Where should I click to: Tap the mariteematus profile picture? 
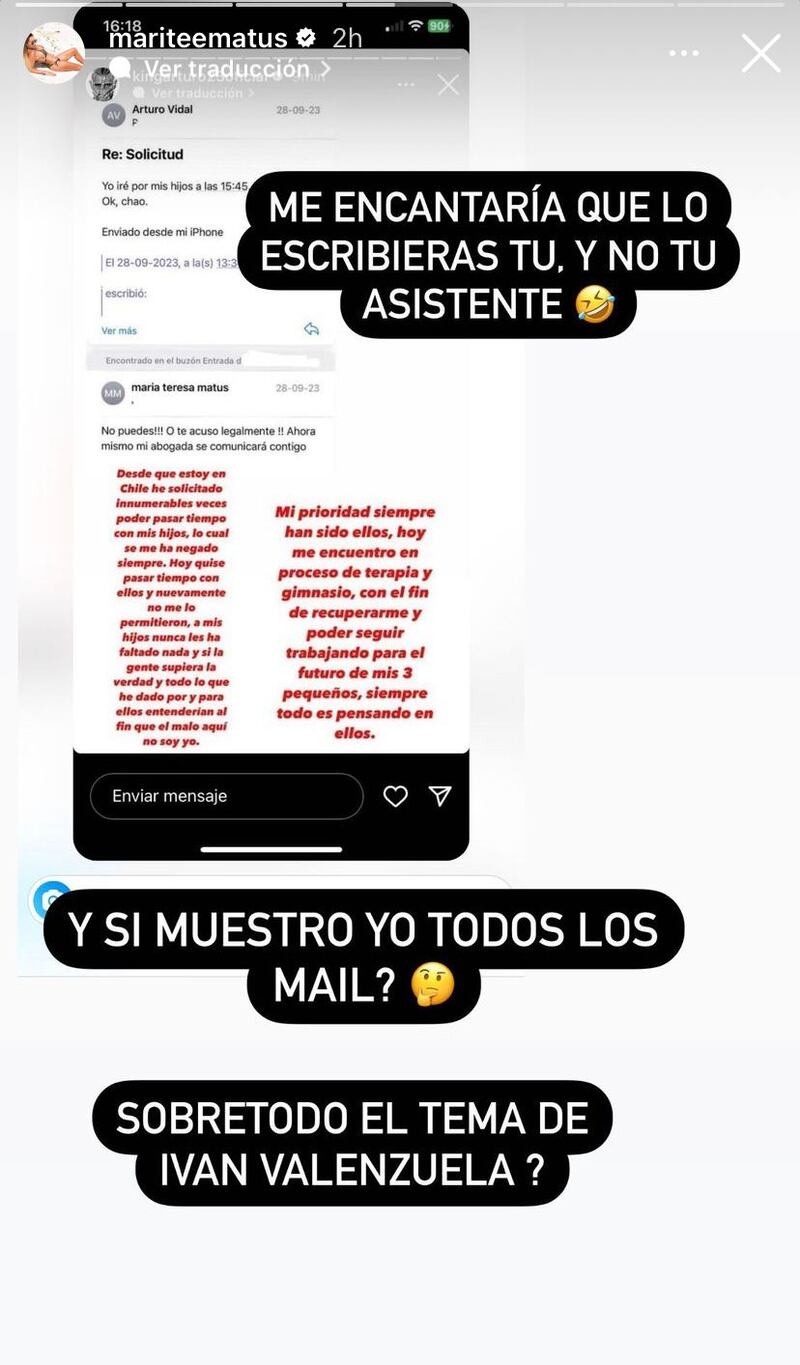(x=54, y=52)
